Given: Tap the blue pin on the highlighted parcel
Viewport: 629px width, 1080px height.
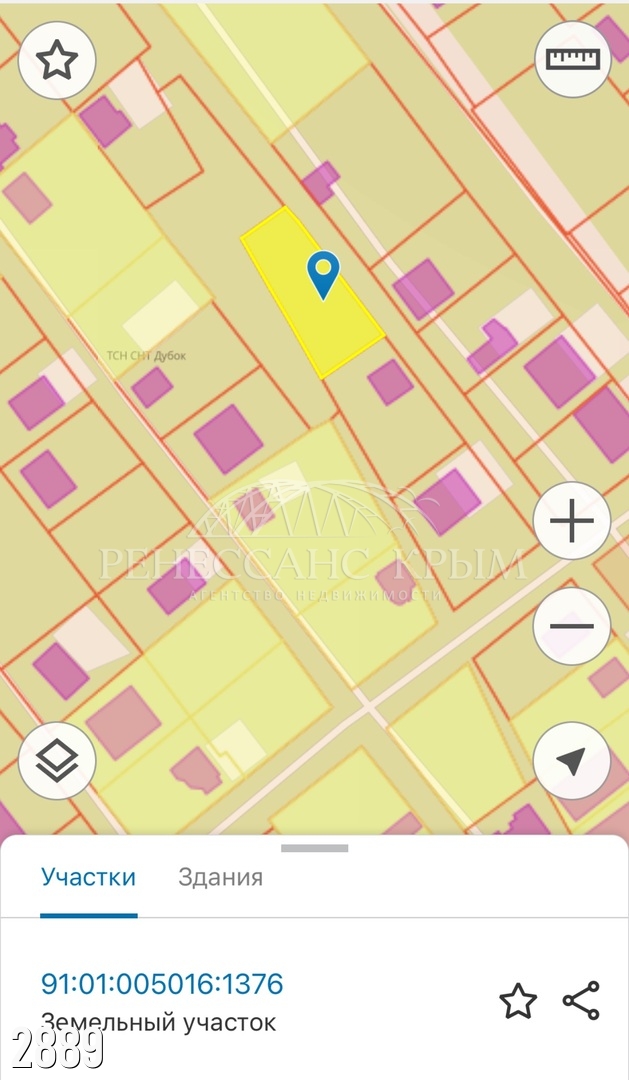Looking at the screenshot, I should (323, 273).
